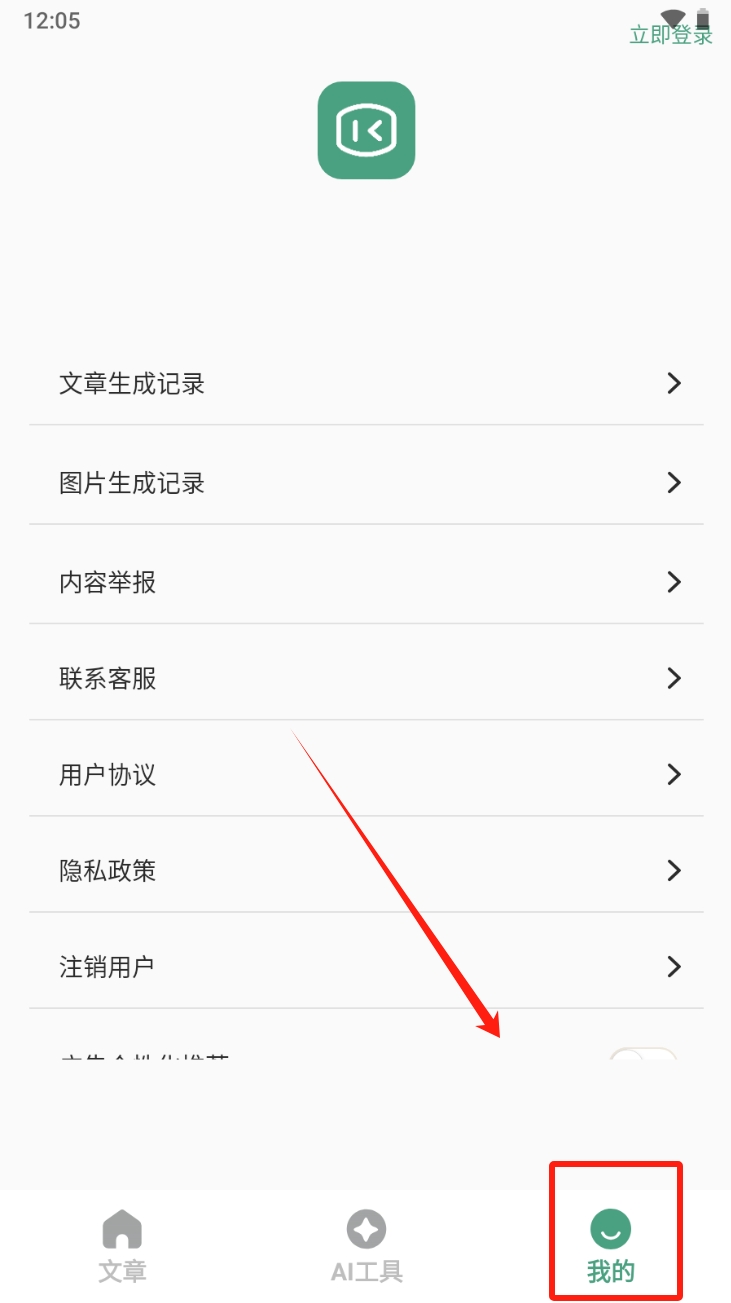Switch to the 文章 tab
Image resolution: width=731 pixels, height=1303 pixels.
coord(122,1245)
